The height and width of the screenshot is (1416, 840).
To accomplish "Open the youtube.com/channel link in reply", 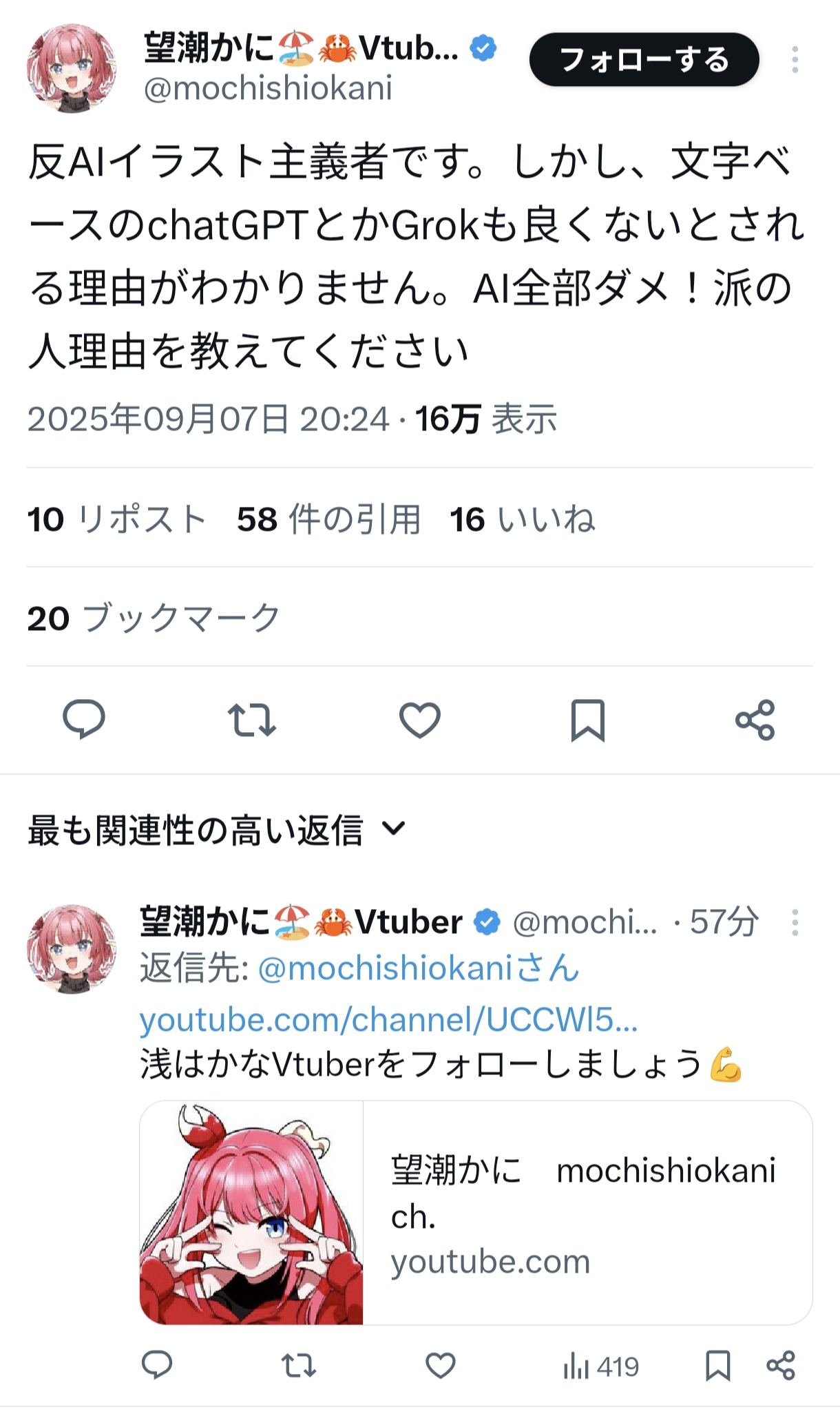I will [x=388, y=1019].
